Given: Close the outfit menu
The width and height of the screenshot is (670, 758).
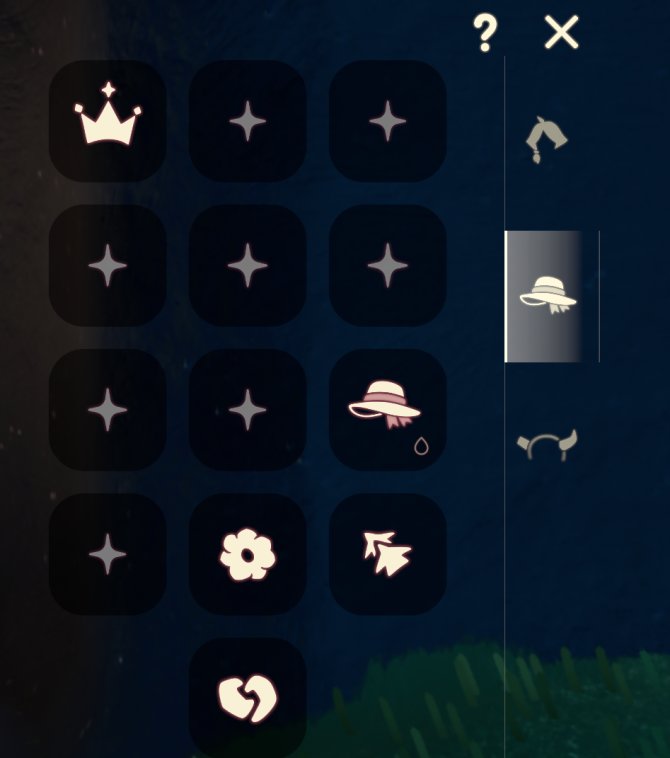Looking at the screenshot, I should click(x=561, y=33).
